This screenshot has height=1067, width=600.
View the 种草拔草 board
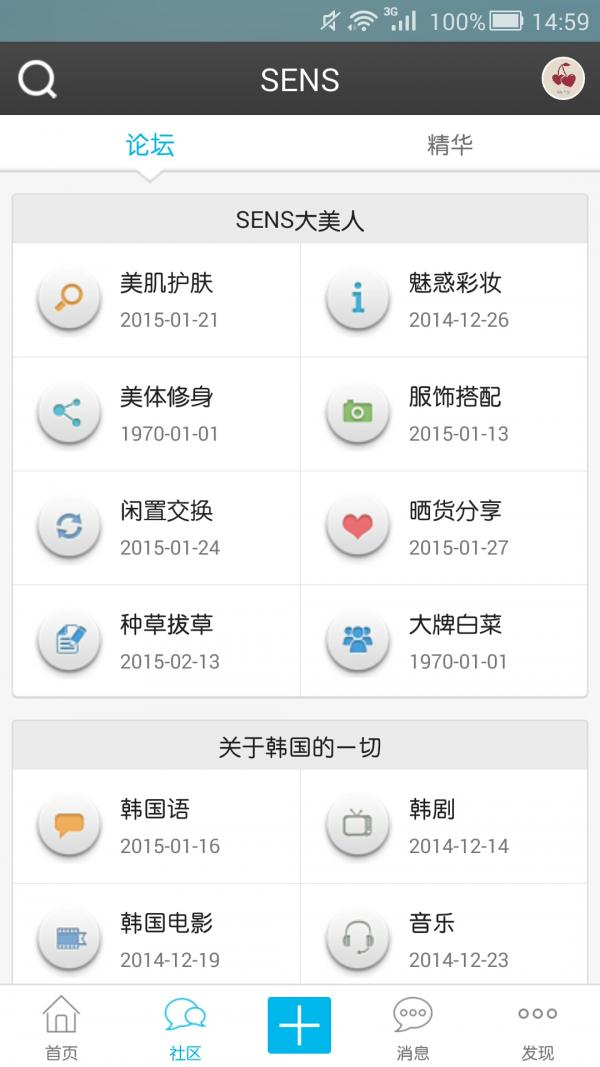156,642
